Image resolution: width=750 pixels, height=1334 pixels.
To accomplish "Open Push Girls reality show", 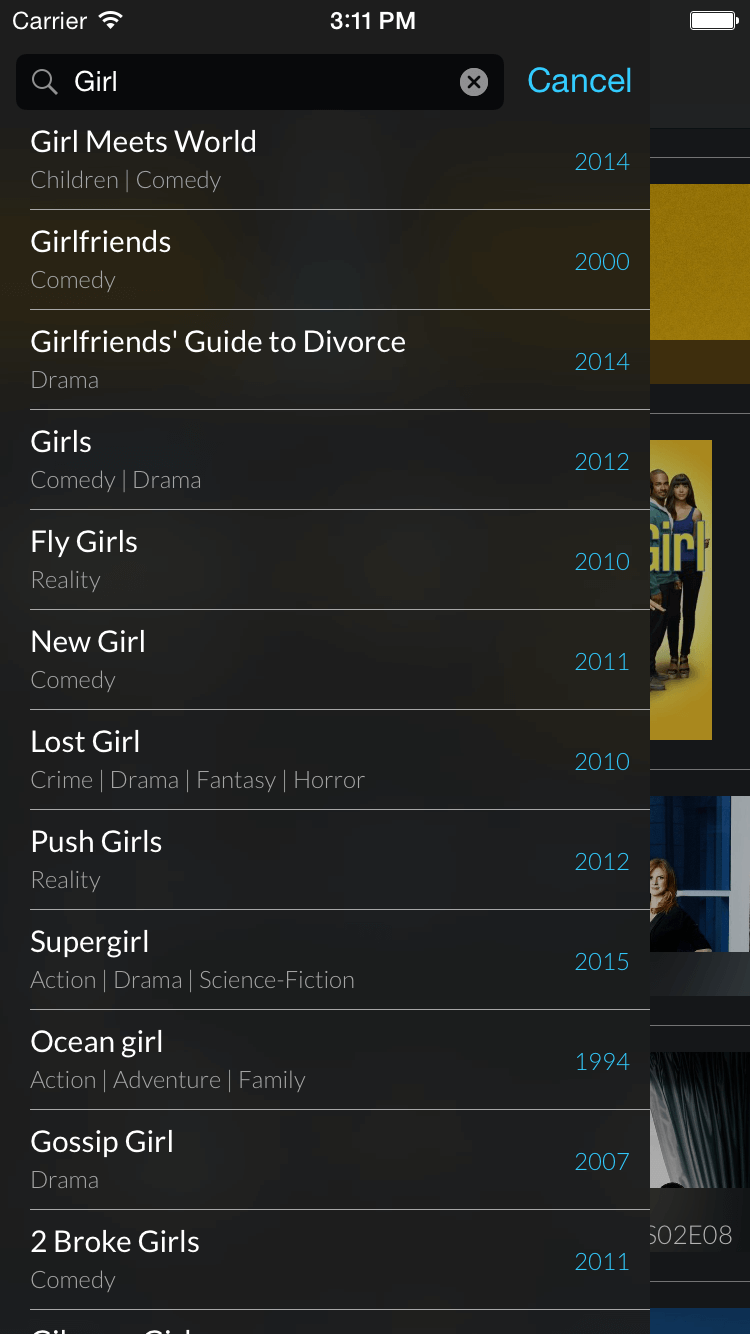I will pos(325,860).
